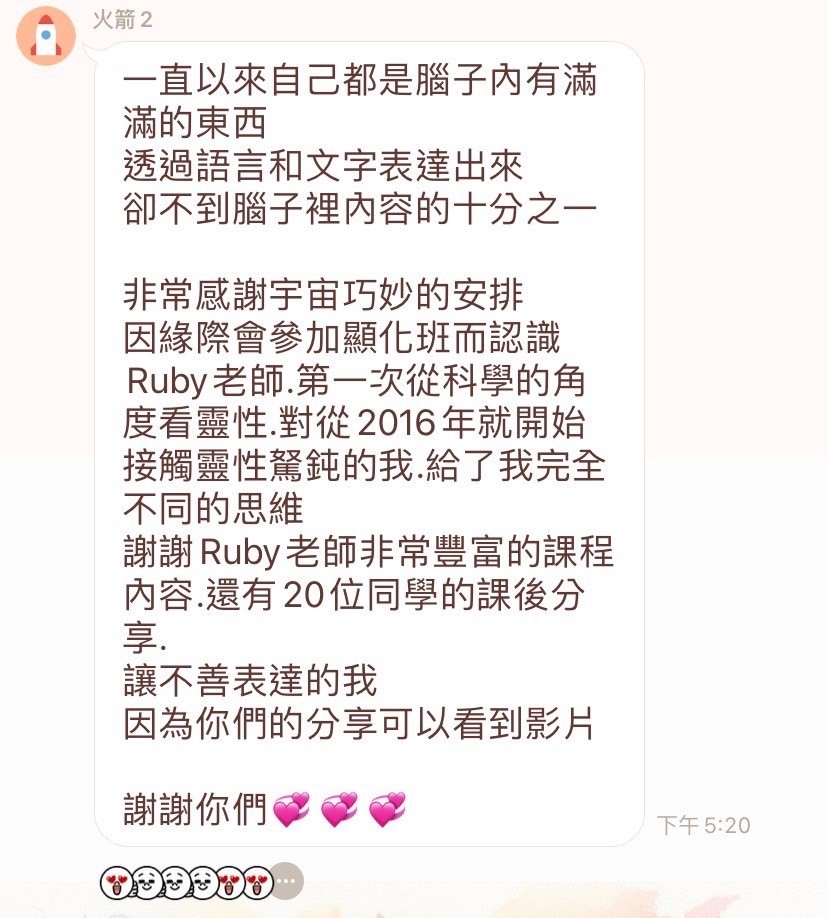Image resolution: width=828 pixels, height=918 pixels.
Task: Open 火箭2's profile avatar
Action: click(45, 34)
